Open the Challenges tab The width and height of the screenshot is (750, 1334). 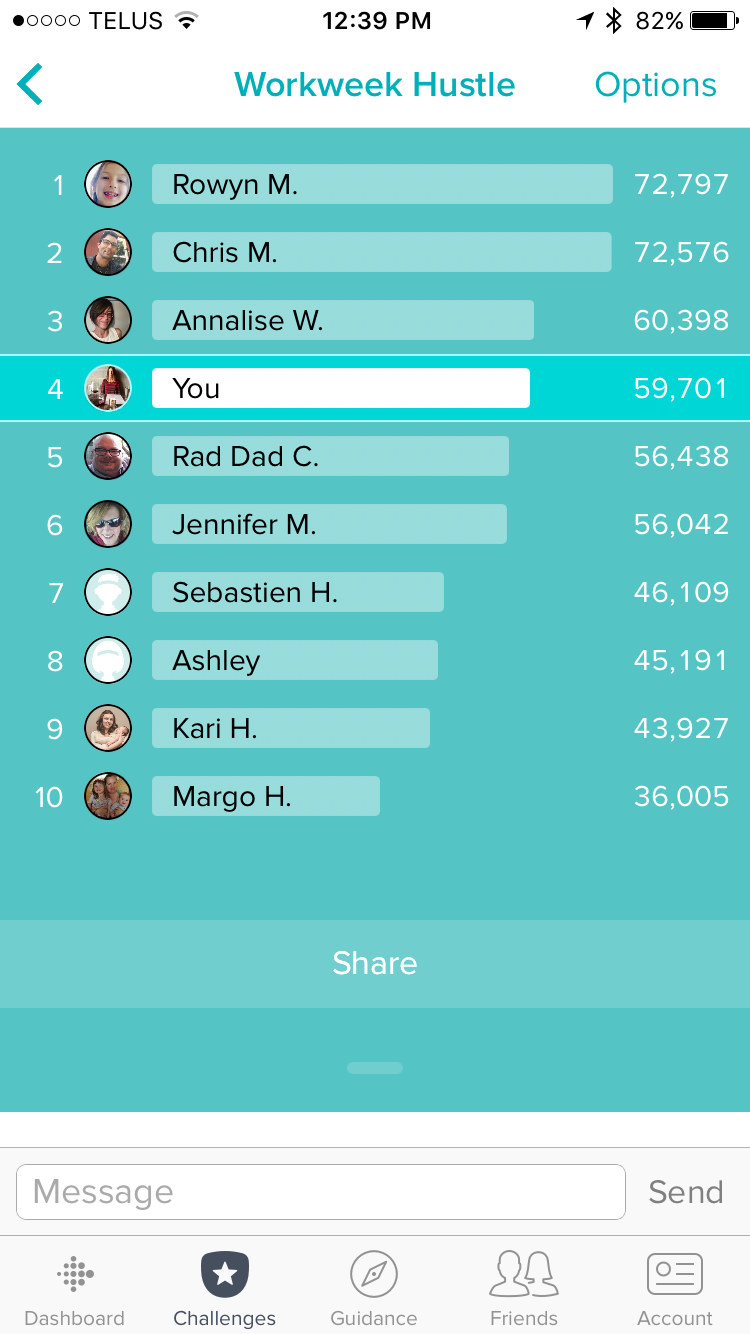pyautogui.click(x=225, y=1290)
